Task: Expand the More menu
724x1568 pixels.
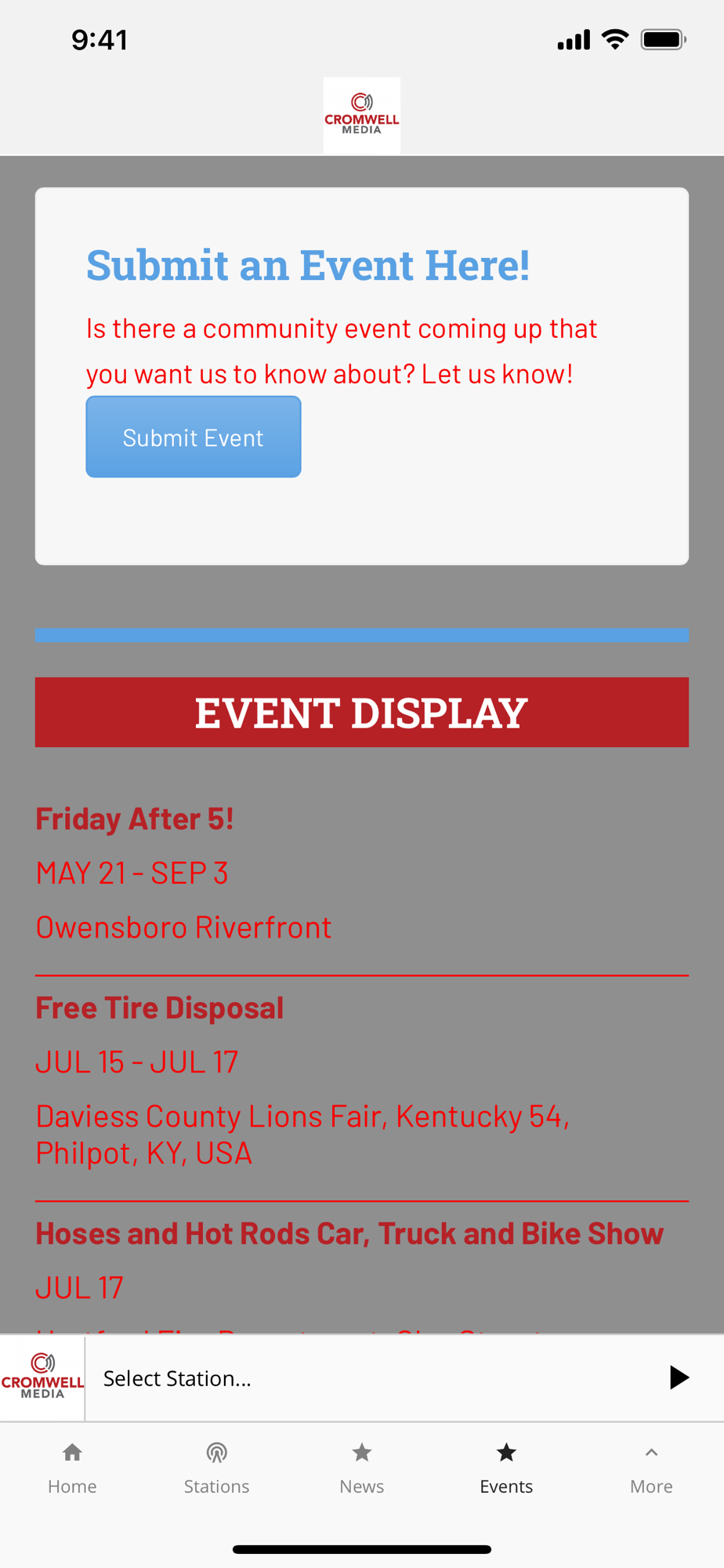Action: [651, 1468]
